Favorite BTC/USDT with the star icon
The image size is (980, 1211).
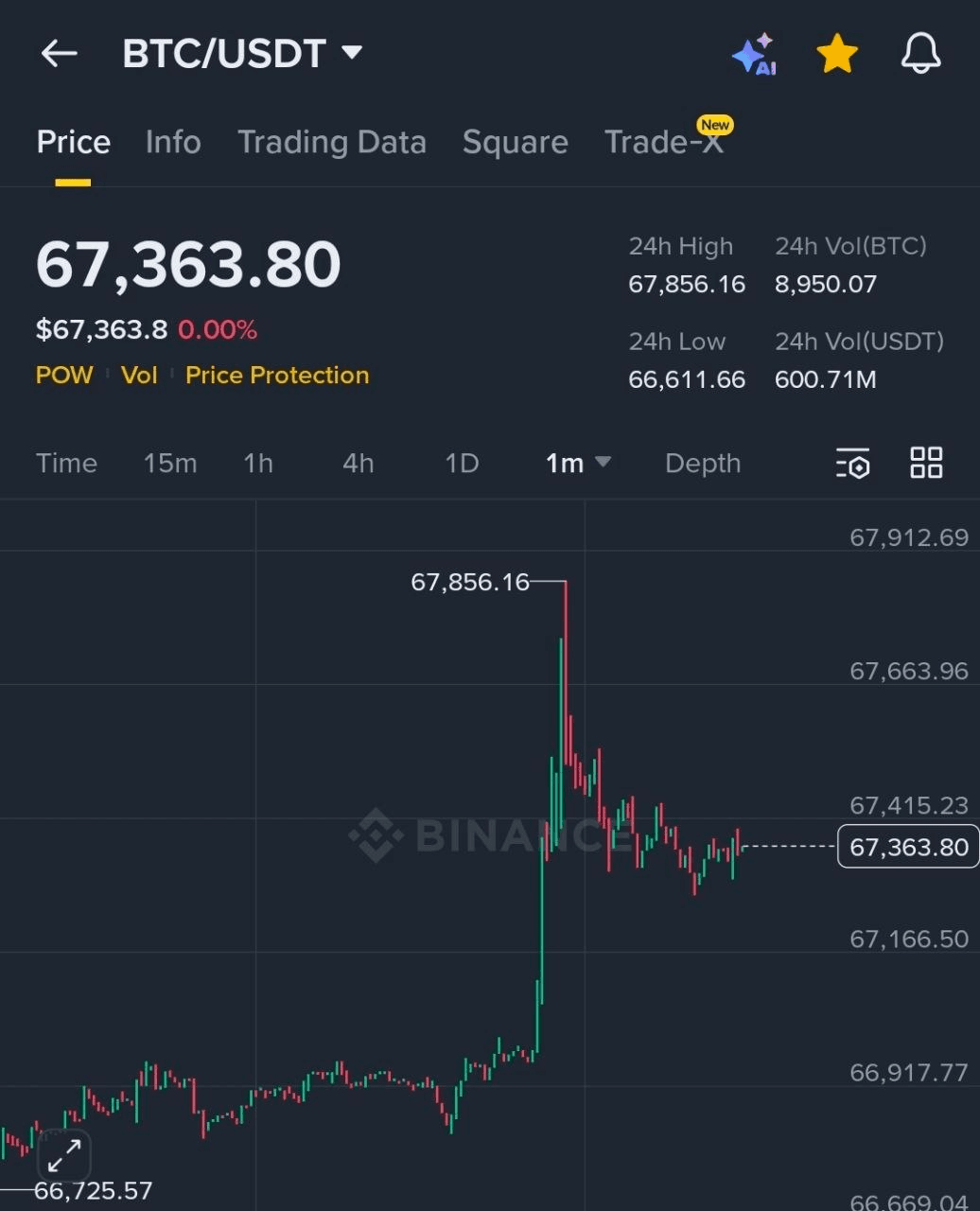click(836, 54)
